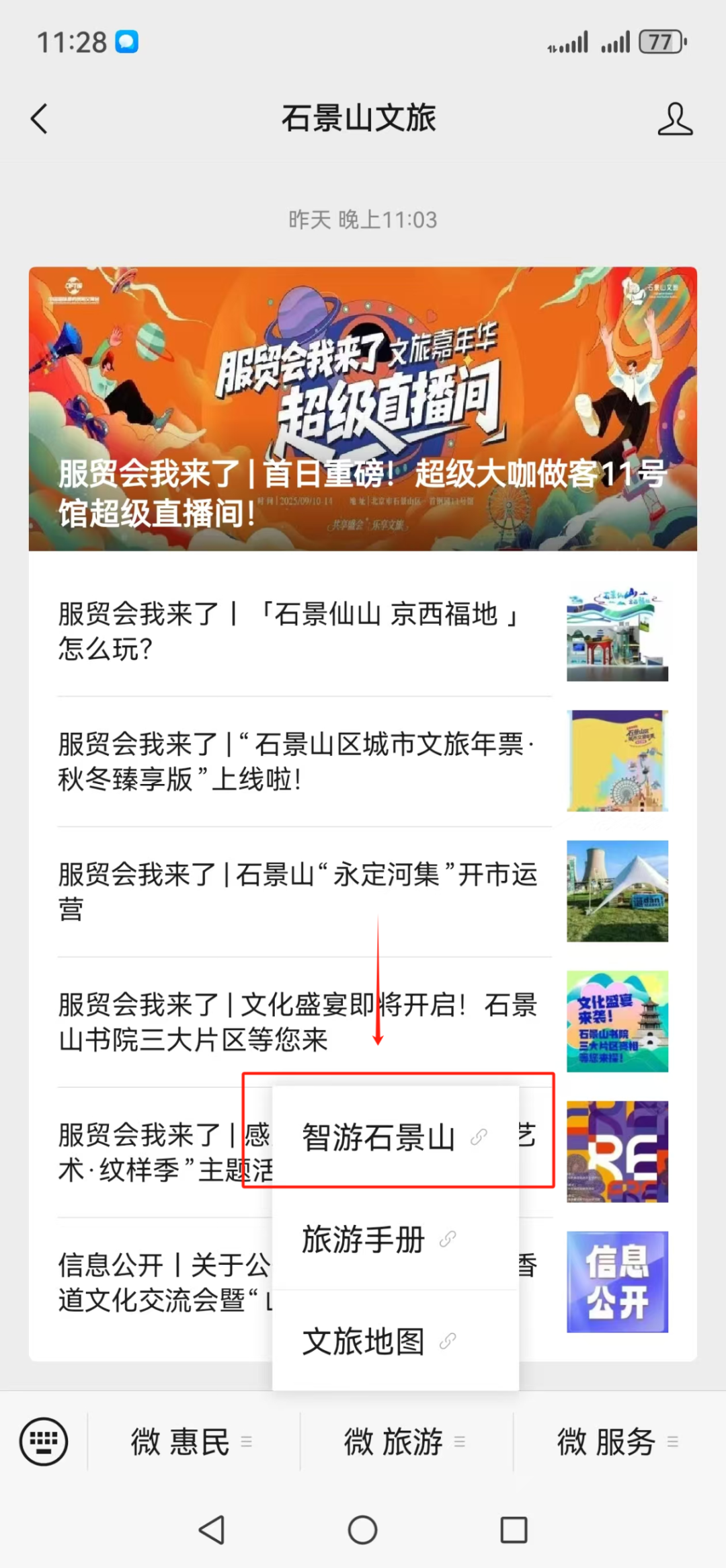Screen dimensions: 726x1568
Task: Open 城市文旅年票 秋冬臻享版 article
Action: (296, 761)
